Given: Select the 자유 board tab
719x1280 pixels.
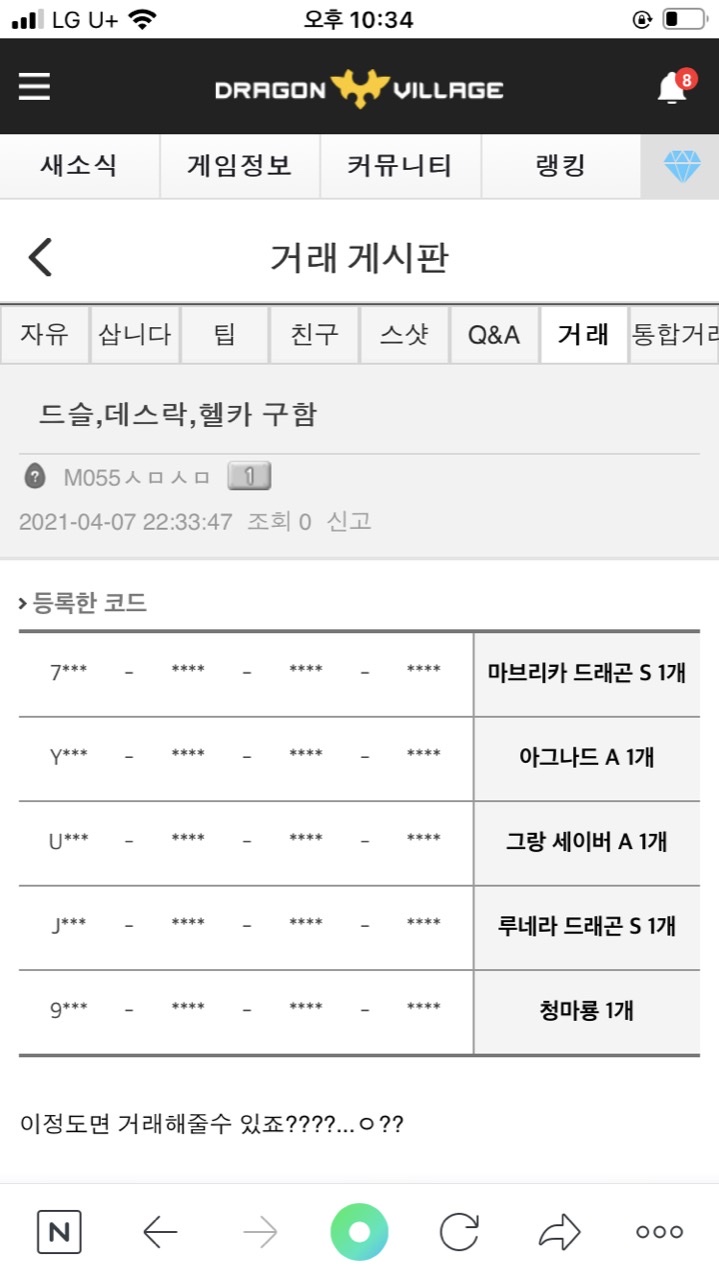Looking at the screenshot, I should click(x=45, y=334).
